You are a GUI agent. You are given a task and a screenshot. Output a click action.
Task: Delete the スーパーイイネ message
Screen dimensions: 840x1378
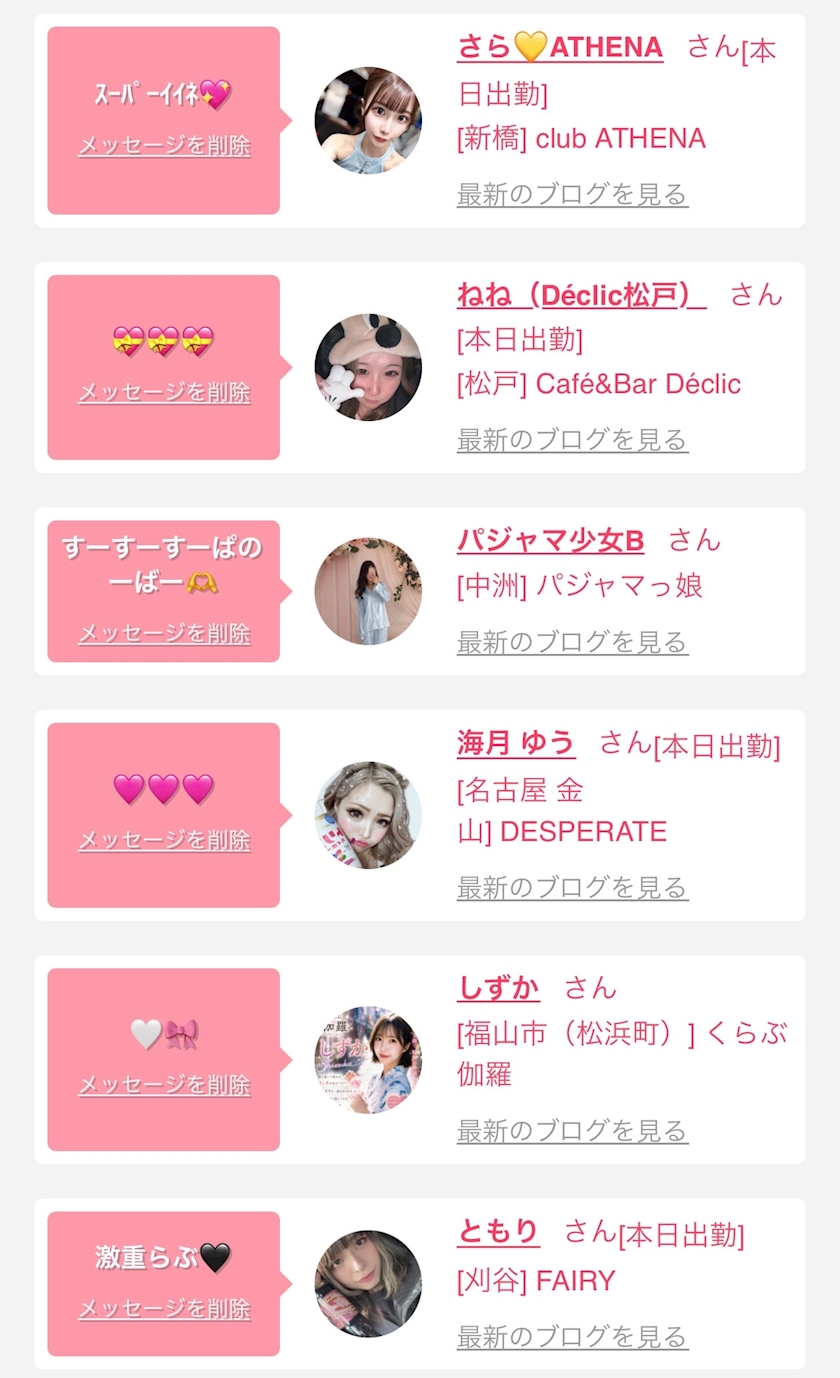(x=164, y=146)
